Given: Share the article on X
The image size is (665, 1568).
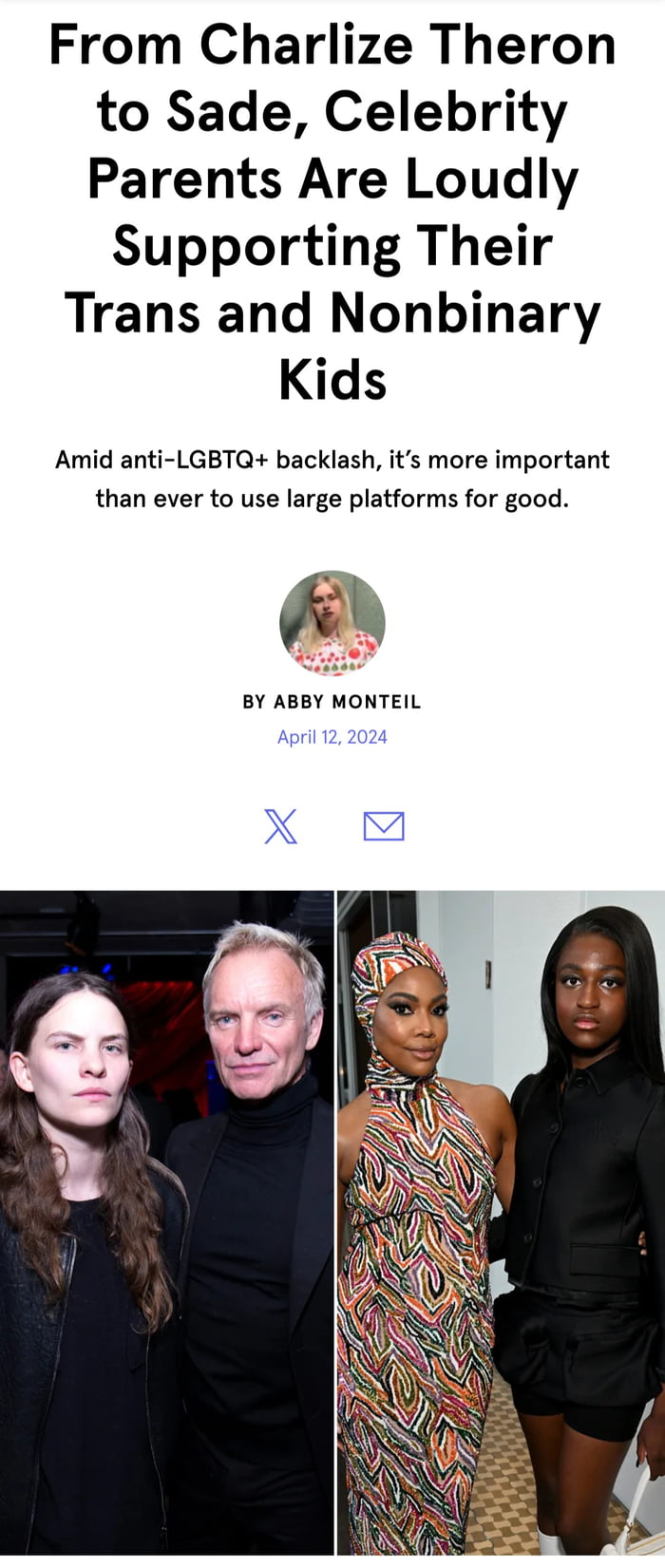Looking at the screenshot, I should point(280,826).
